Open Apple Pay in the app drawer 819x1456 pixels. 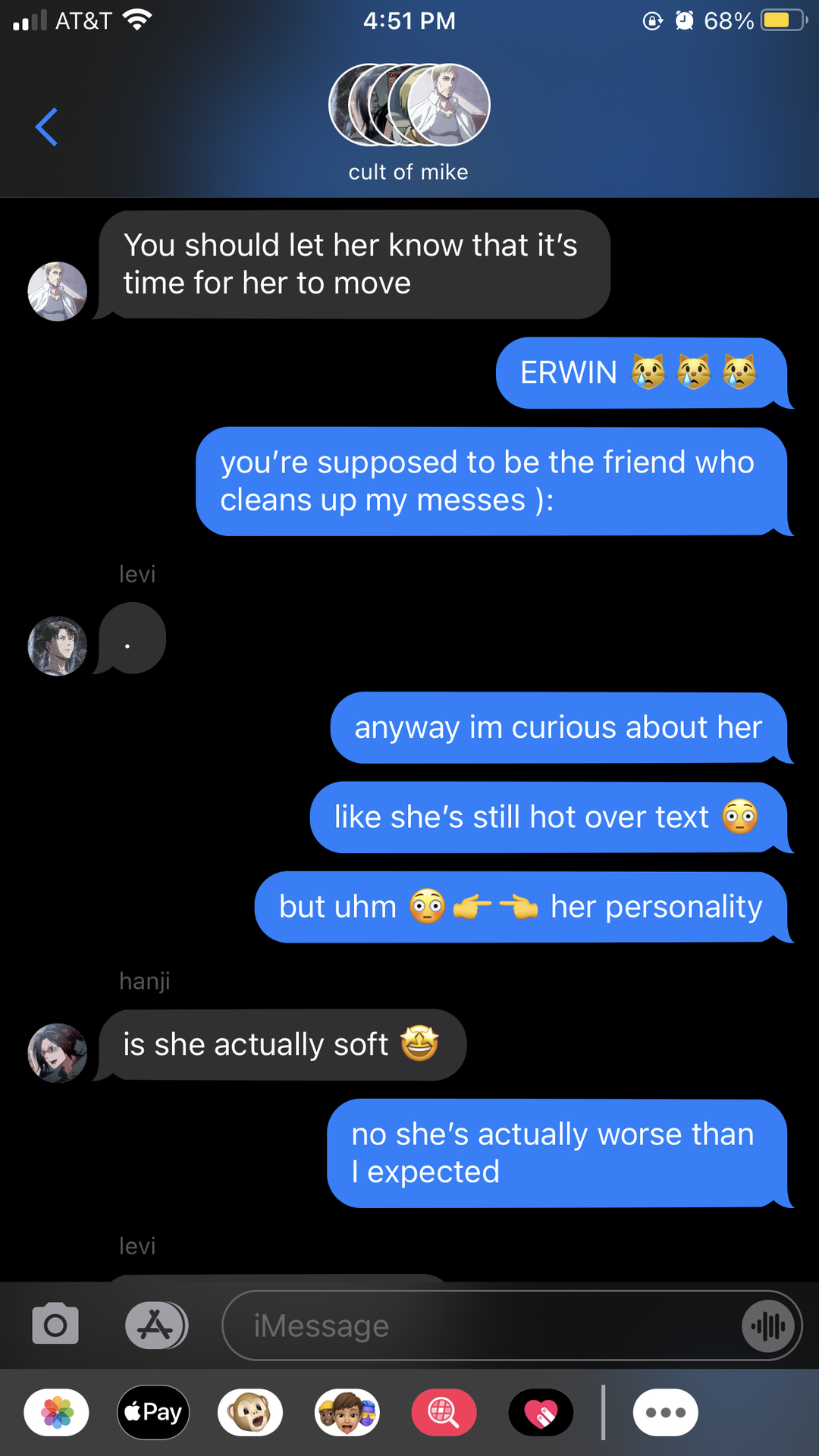tap(153, 1412)
